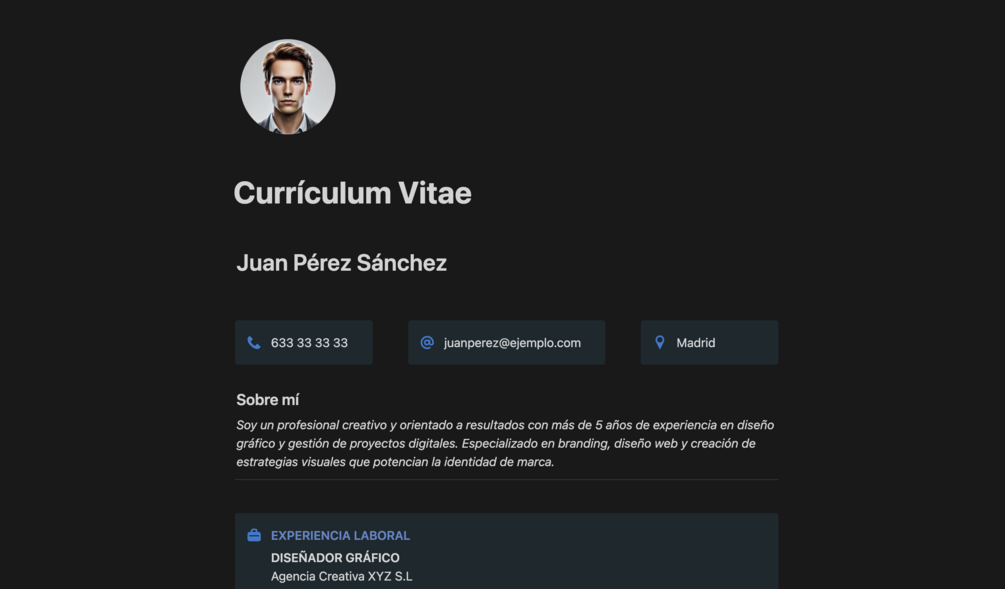Call the phone number 633 33 33 33
This screenshot has height=589, width=1005.
coord(304,343)
